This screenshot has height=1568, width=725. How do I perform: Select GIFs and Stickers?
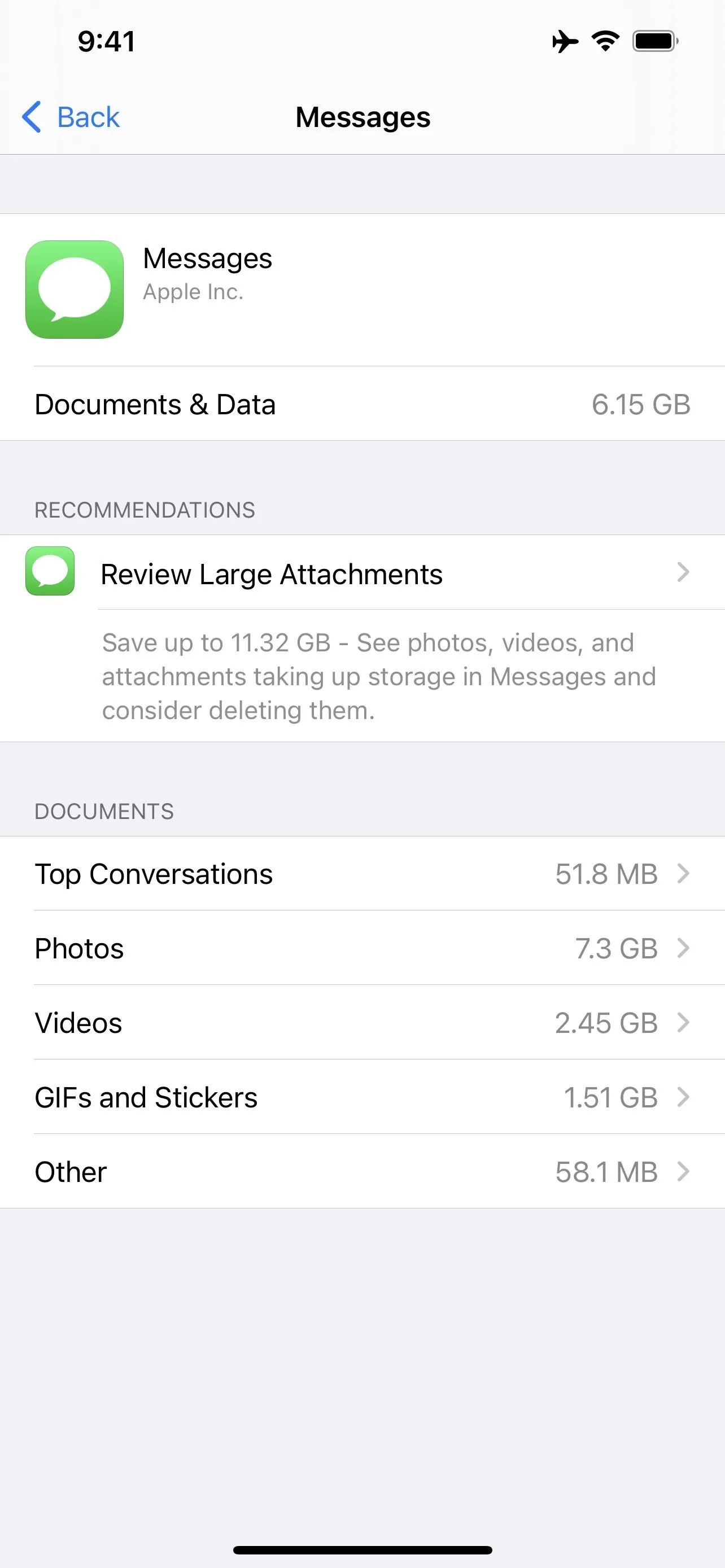(362, 1097)
